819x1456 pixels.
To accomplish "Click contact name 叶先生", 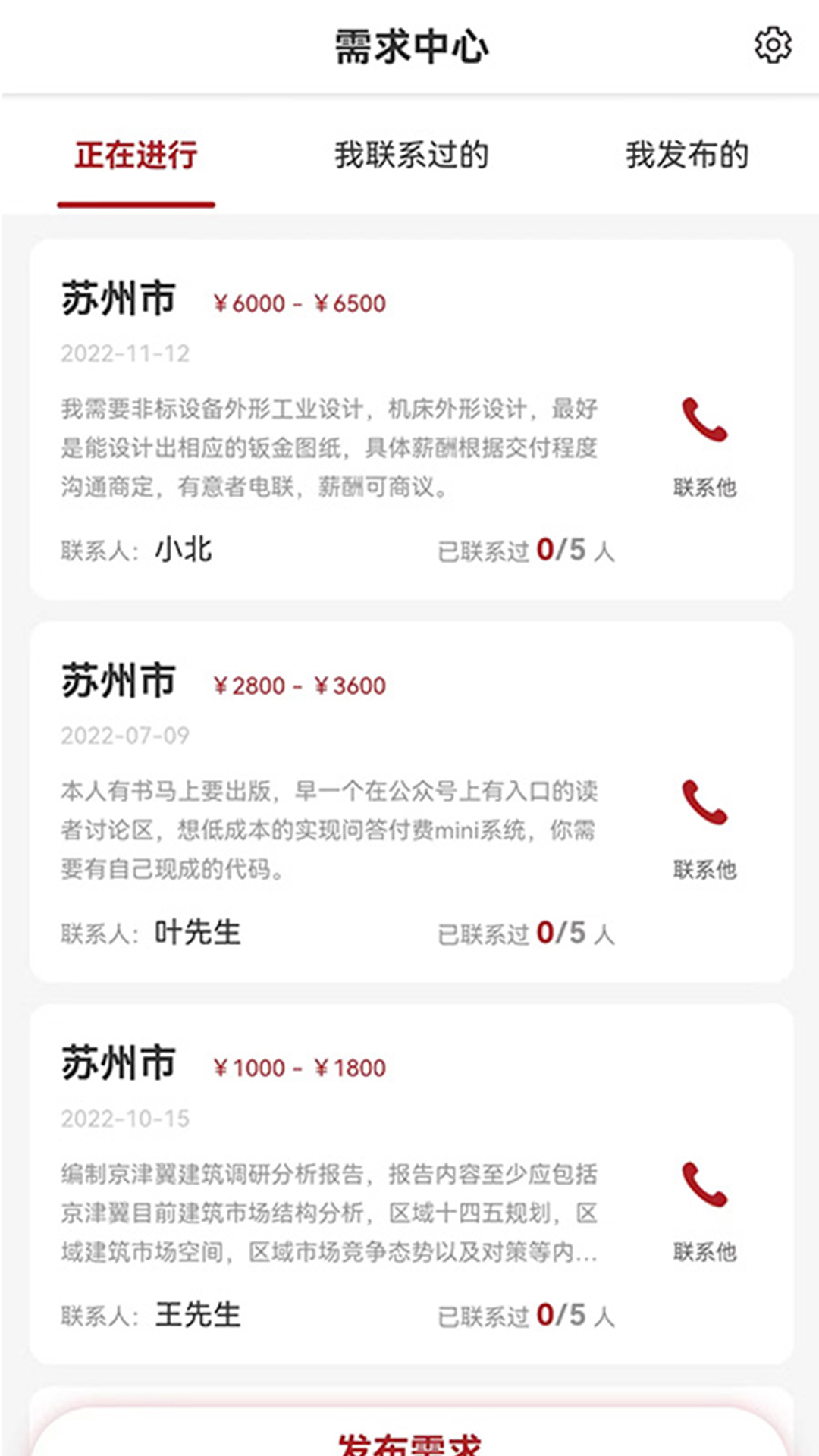I will (x=196, y=934).
